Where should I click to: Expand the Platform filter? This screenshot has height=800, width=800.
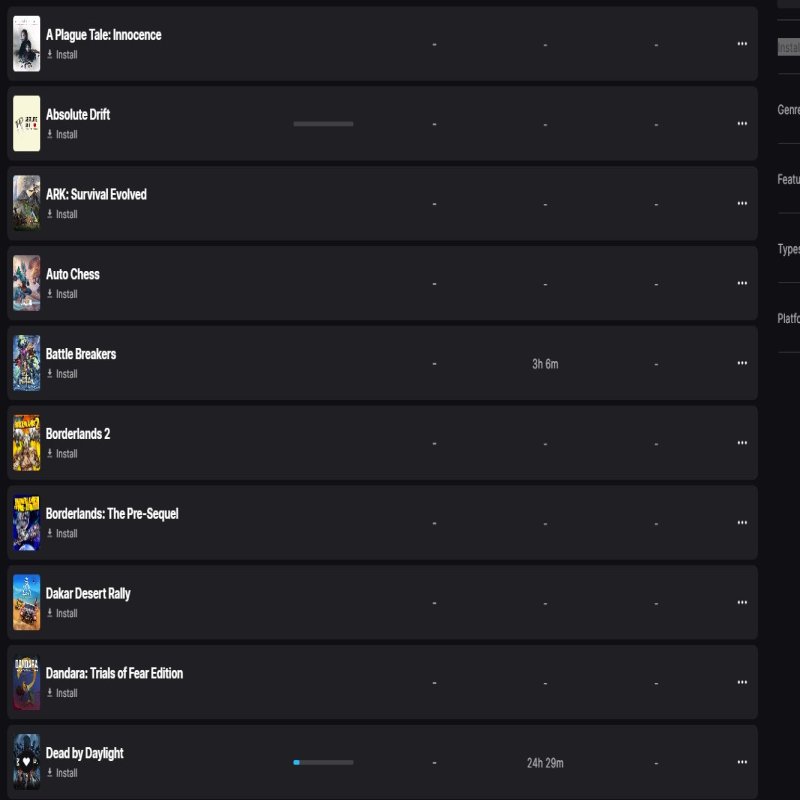[x=788, y=319]
